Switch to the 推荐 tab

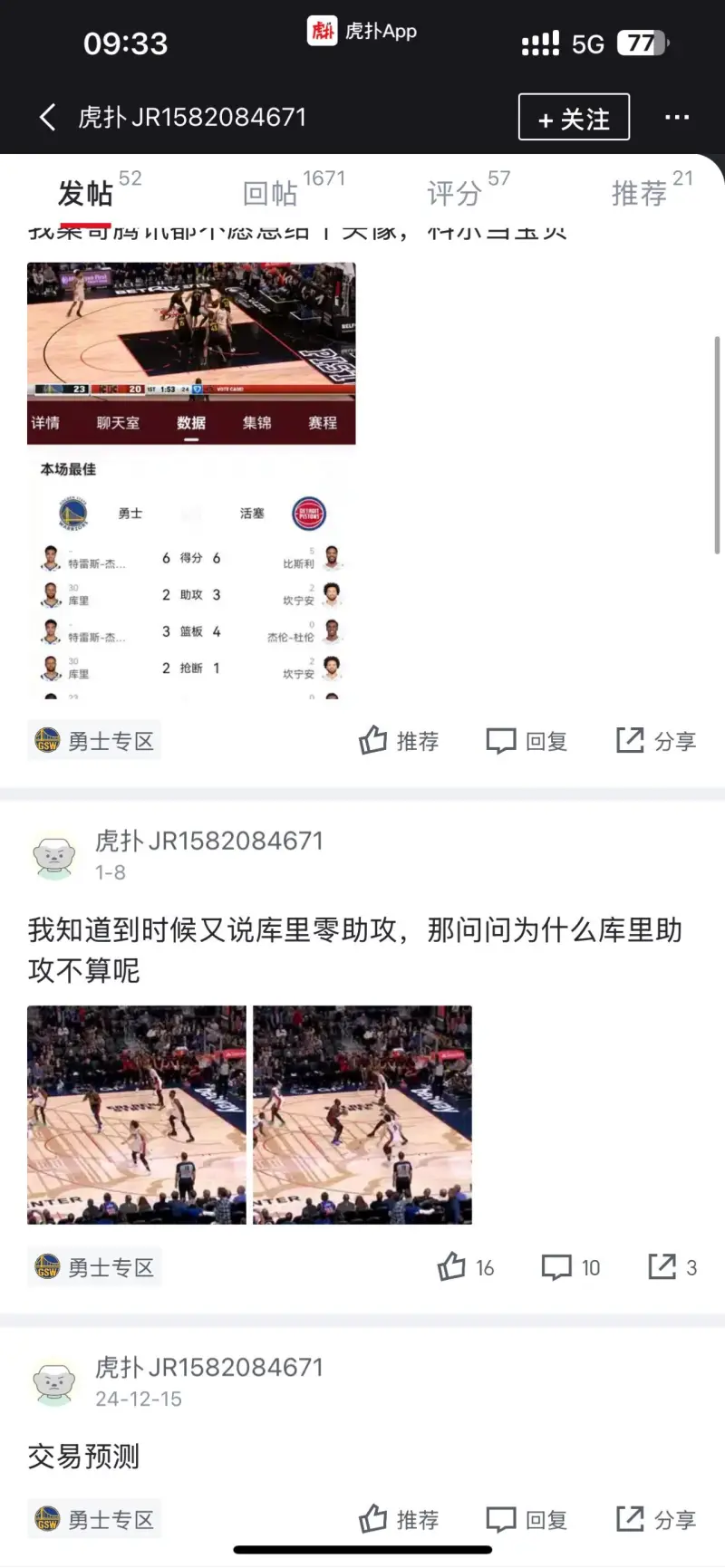point(640,193)
